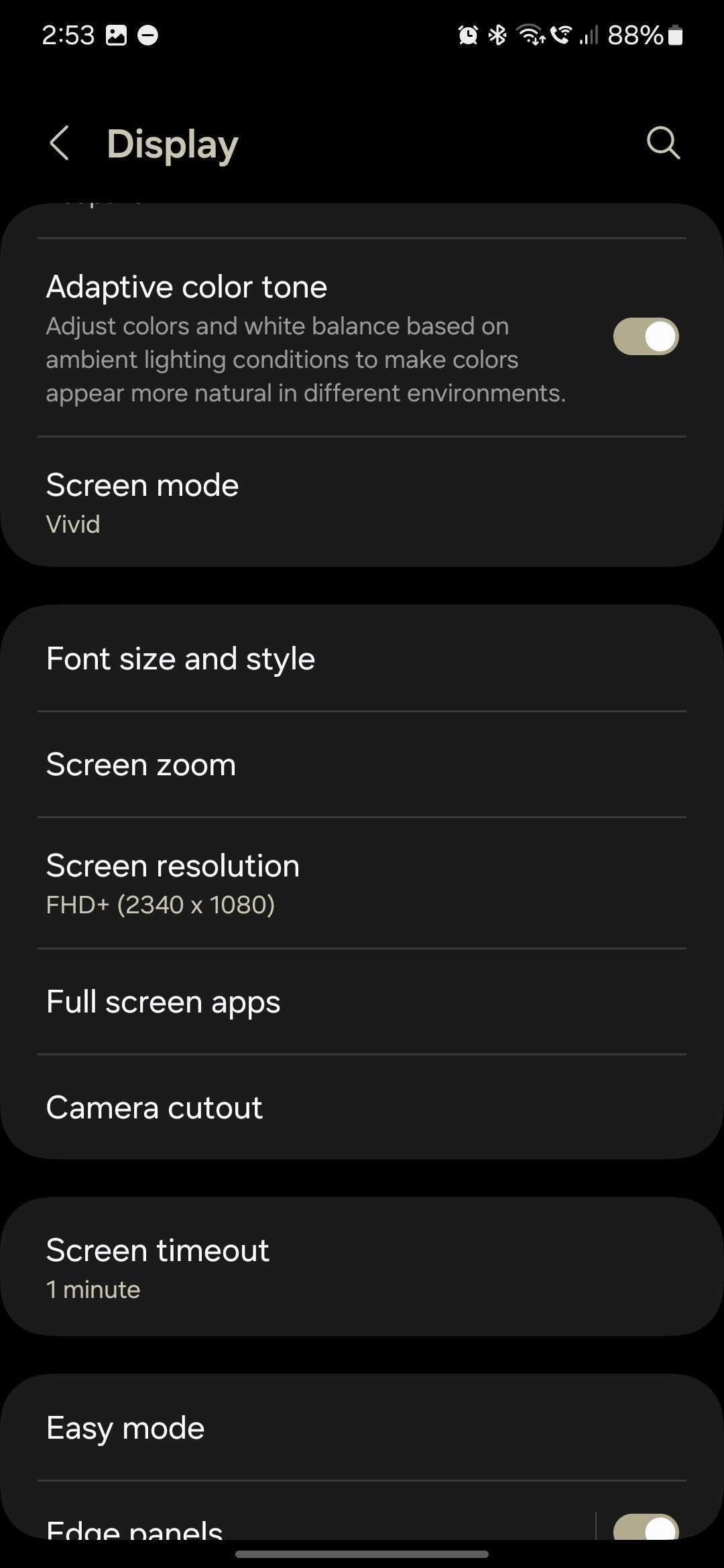
Task: Open Full screen apps
Action: coord(362,1002)
